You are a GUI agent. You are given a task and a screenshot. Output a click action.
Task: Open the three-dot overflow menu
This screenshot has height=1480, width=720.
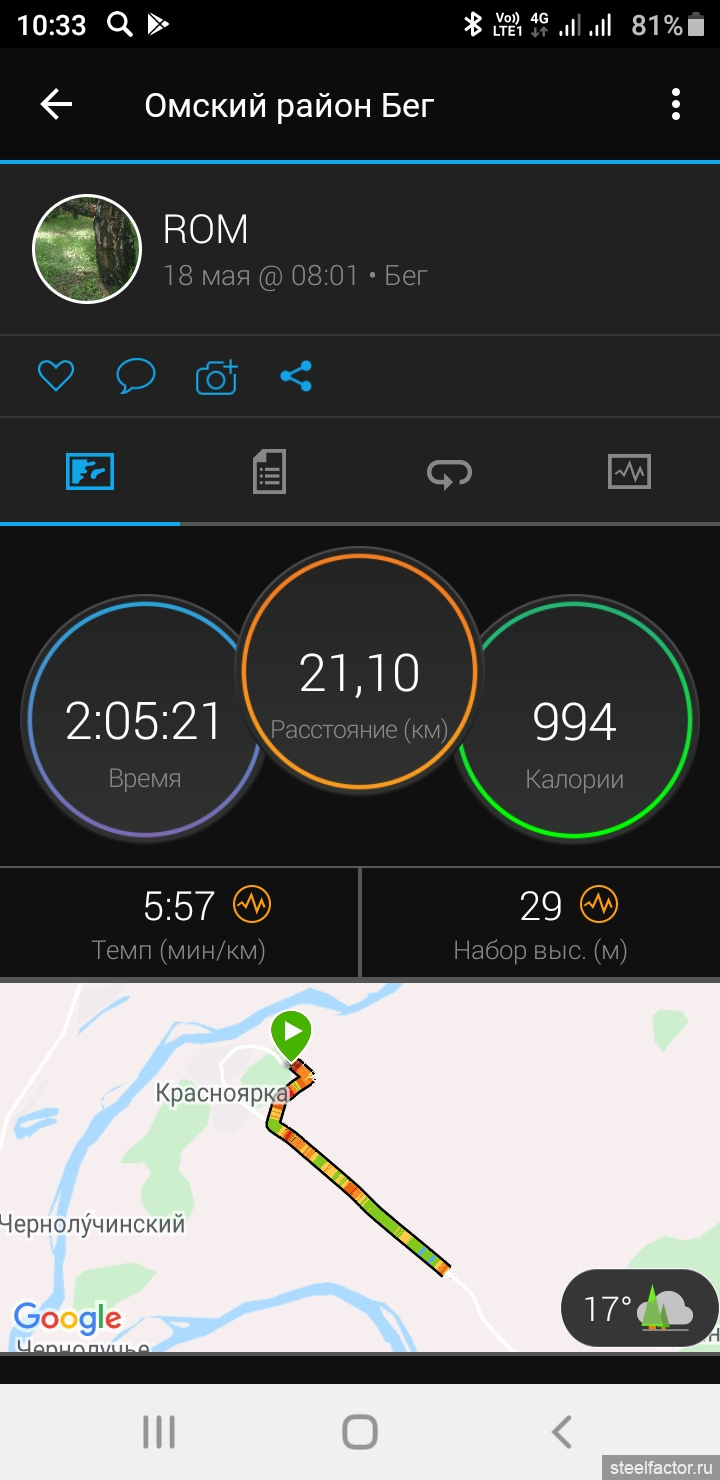(676, 105)
